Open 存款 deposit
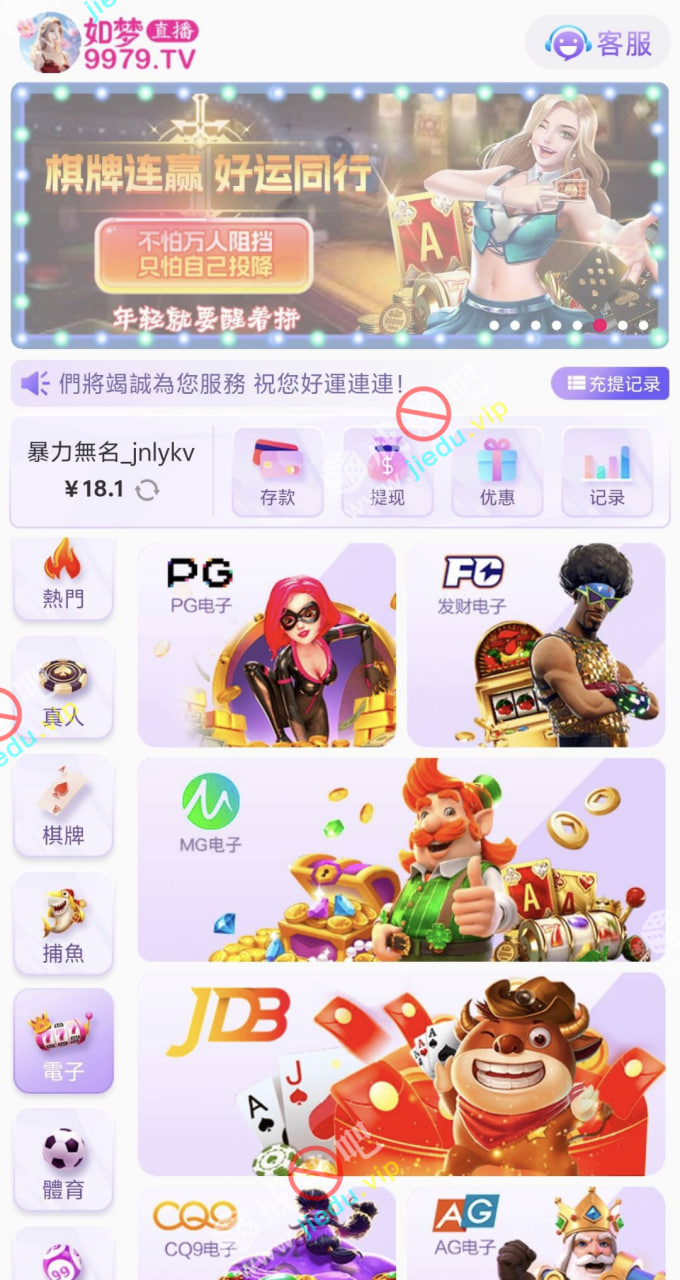The height and width of the screenshot is (1280, 680). [277, 472]
